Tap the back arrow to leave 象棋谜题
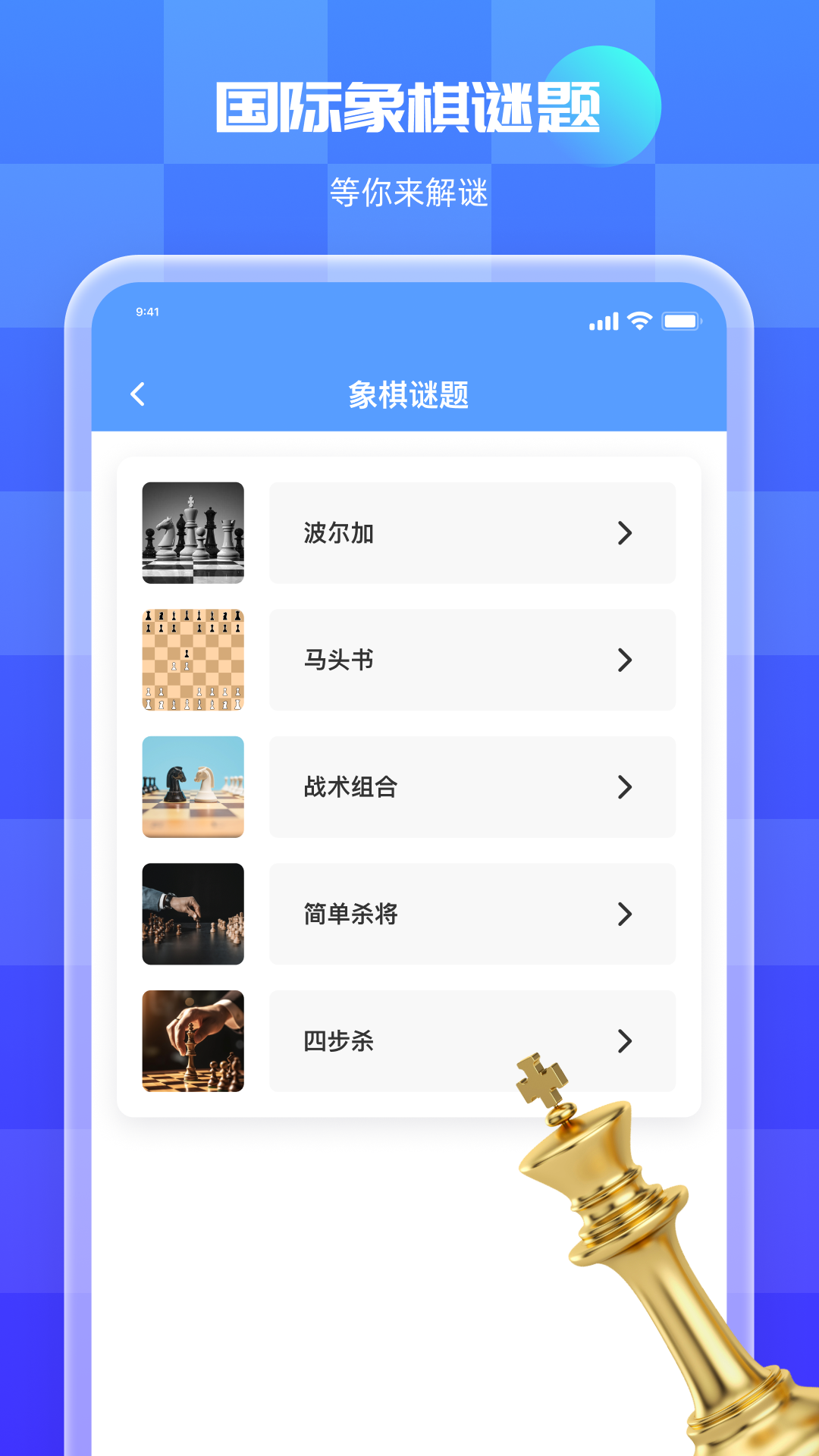Screen dimensions: 819x1456 pyautogui.click(x=138, y=394)
